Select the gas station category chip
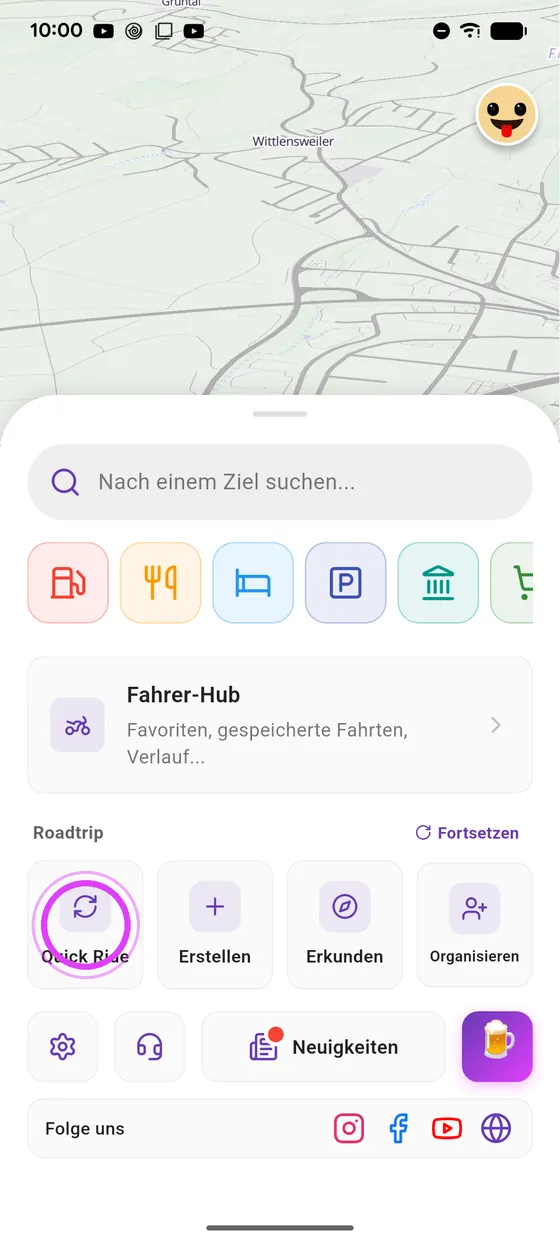The height and width of the screenshot is (1244, 560). (68, 583)
